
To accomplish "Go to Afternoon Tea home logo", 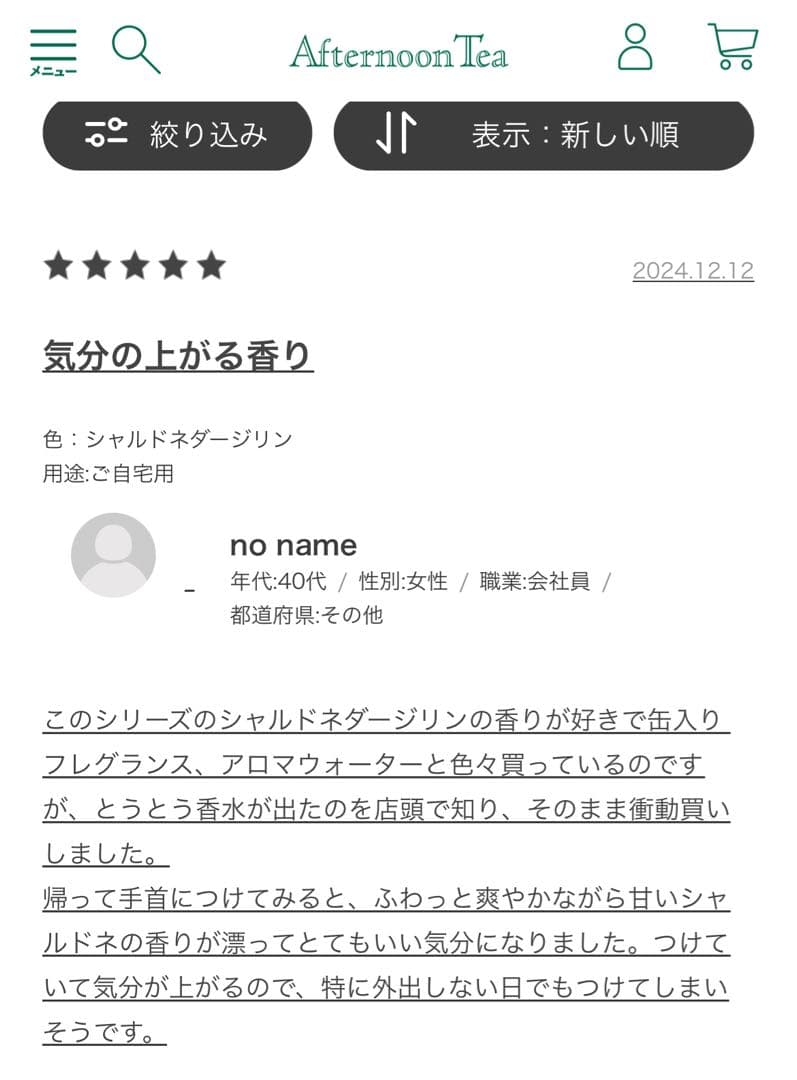I will pos(398,51).
